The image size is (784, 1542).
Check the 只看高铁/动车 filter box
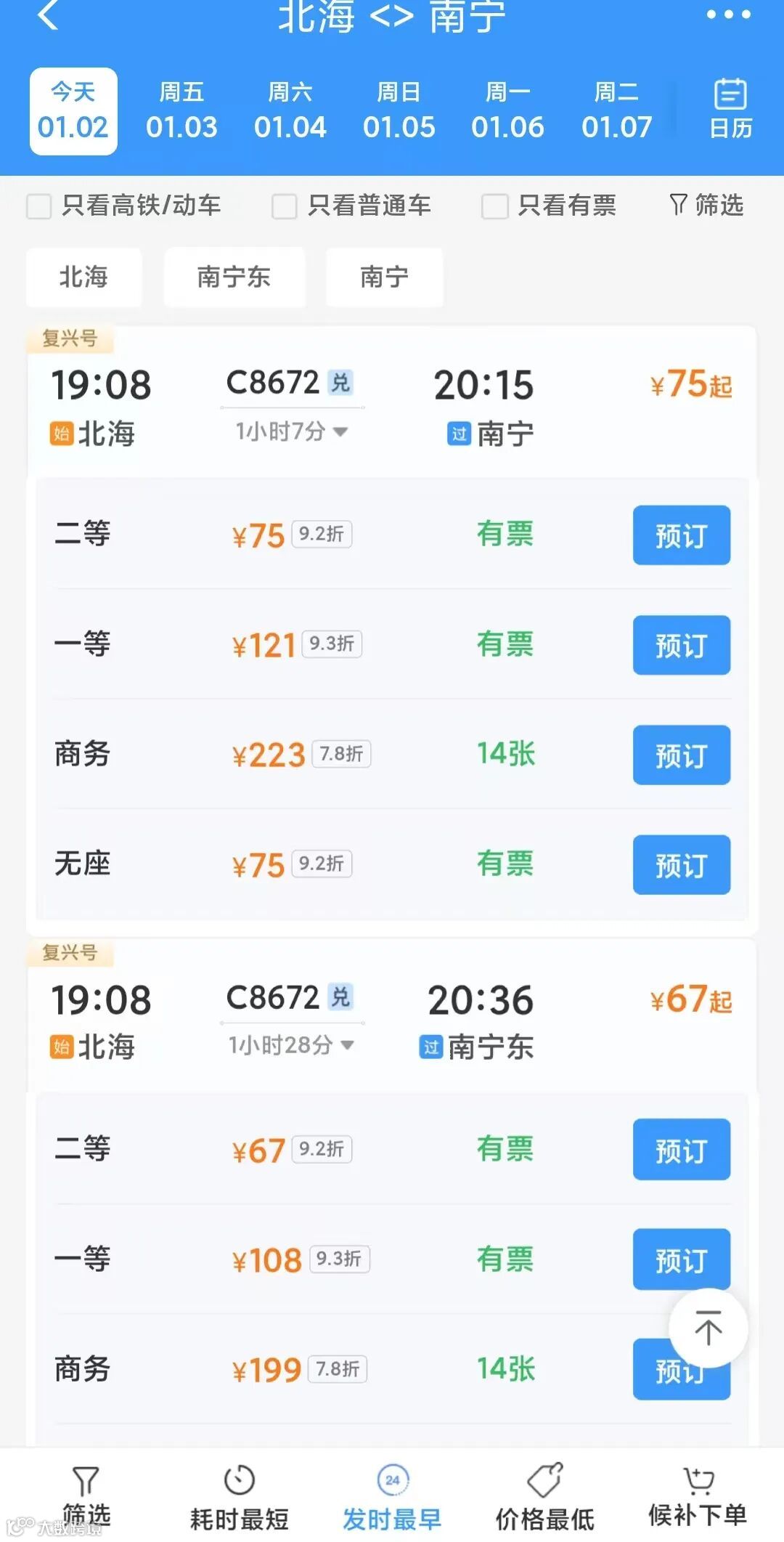[39, 206]
